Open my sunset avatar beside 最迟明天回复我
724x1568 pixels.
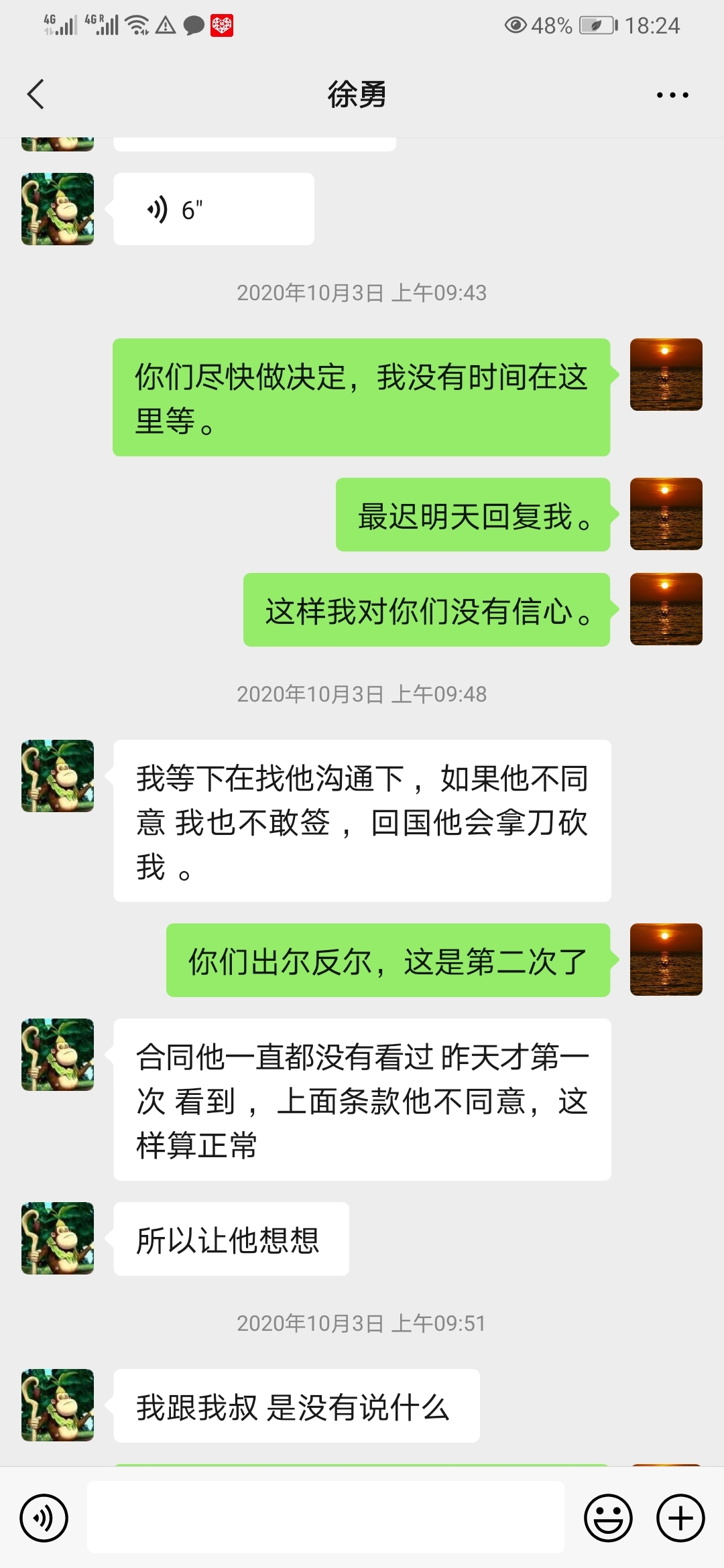[x=666, y=514]
